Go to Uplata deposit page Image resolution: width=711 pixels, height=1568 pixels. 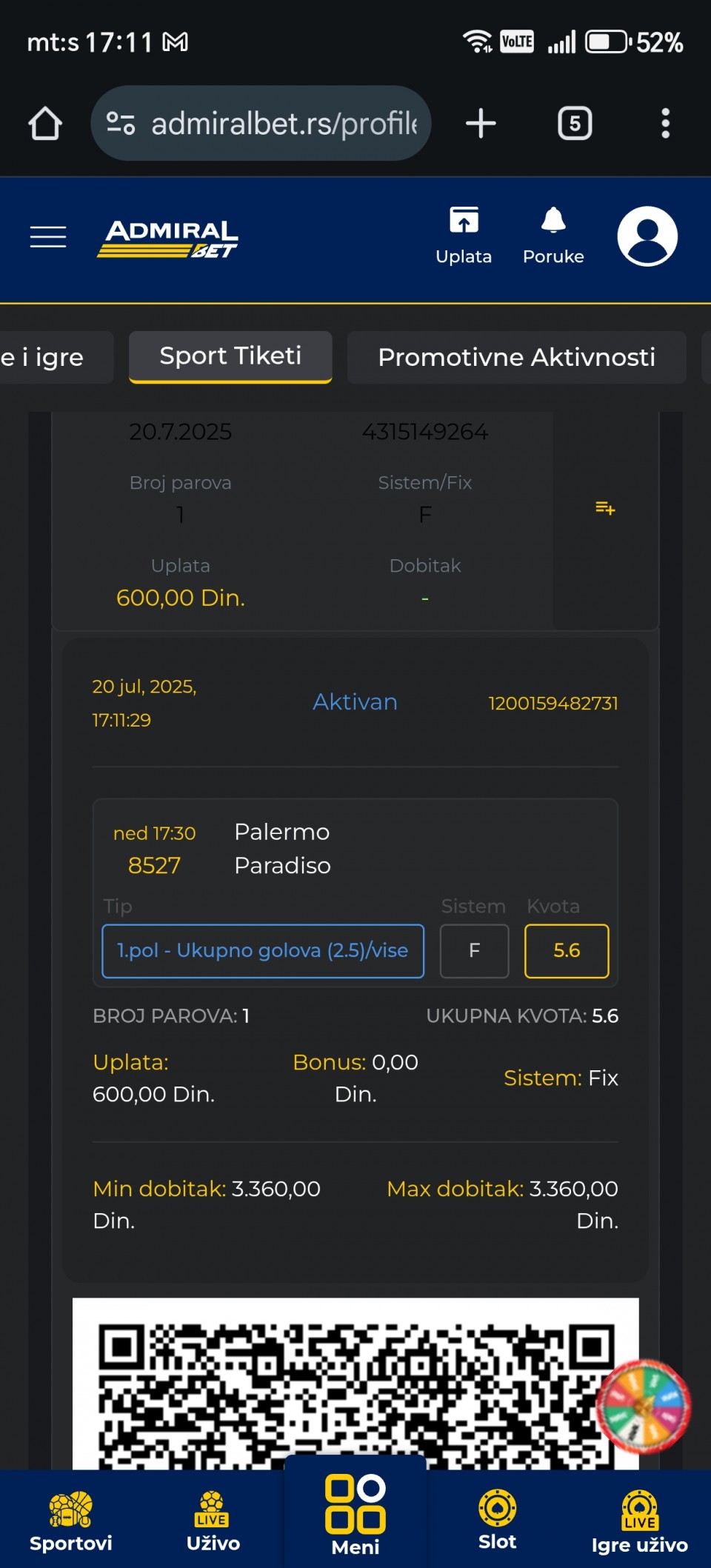464,236
